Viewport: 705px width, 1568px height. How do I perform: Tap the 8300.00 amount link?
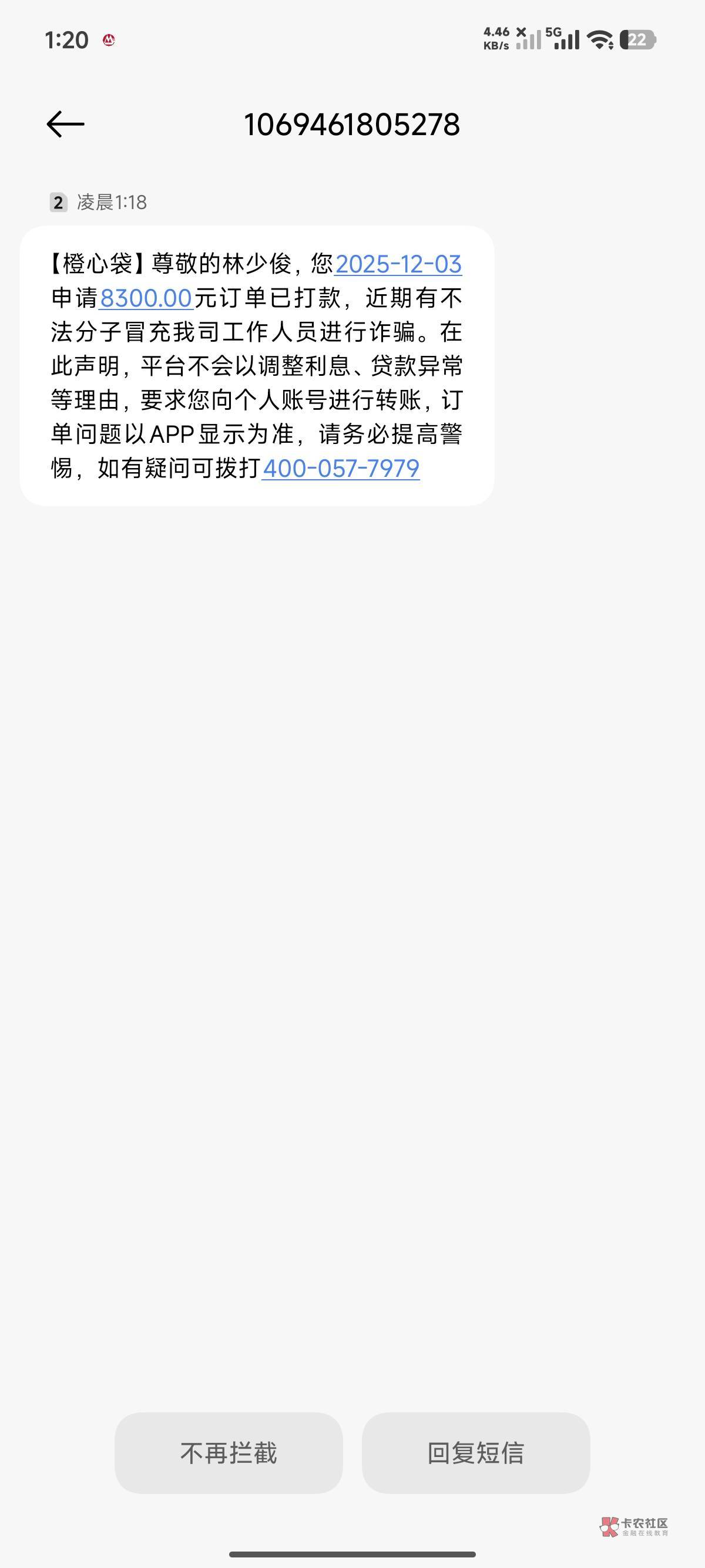point(146,298)
